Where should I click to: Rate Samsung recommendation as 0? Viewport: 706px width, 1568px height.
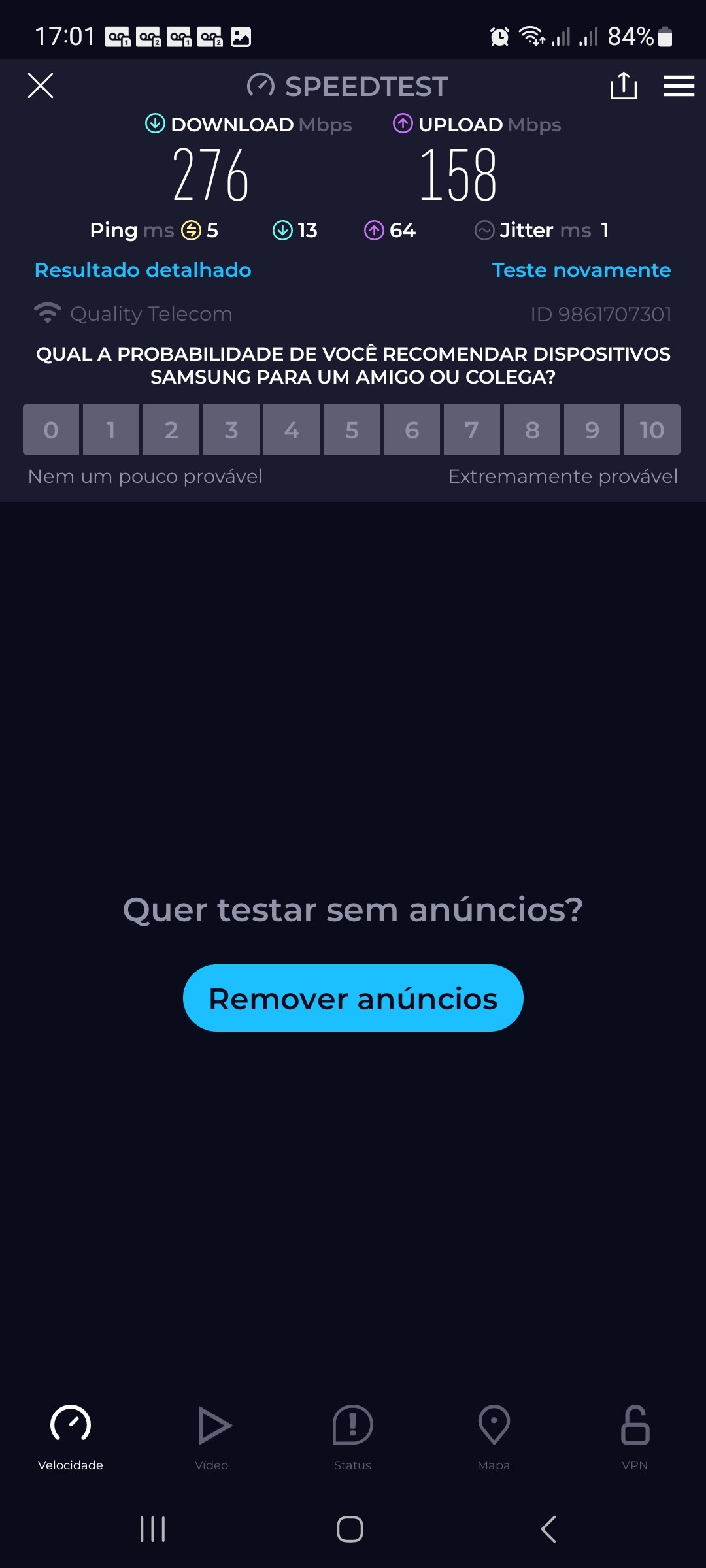(x=51, y=430)
